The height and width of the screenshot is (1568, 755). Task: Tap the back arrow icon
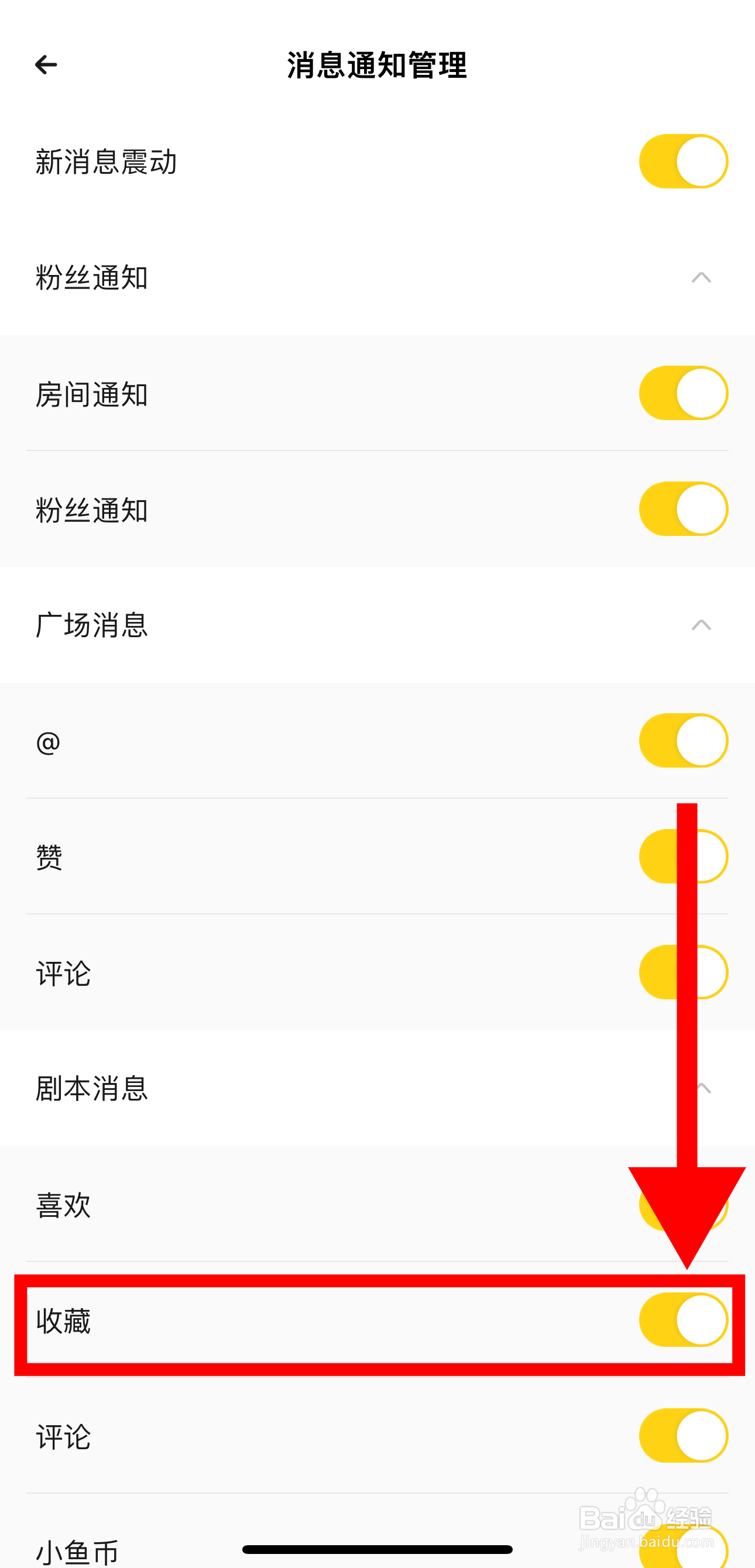(46, 64)
